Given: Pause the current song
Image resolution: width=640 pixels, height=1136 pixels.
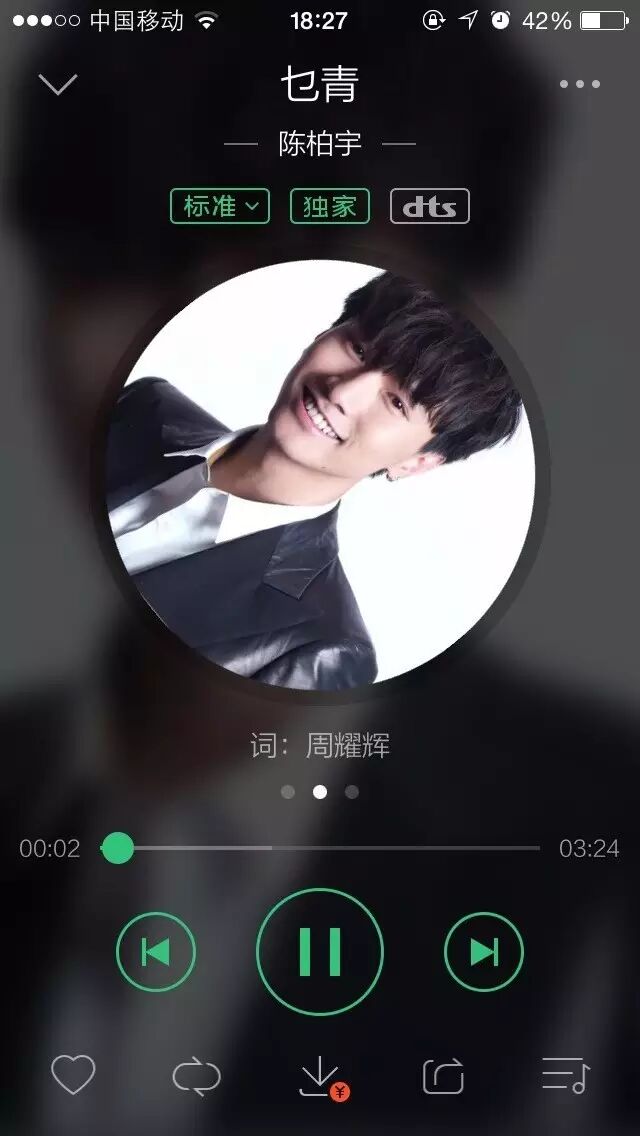Looking at the screenshot, I should click(320, 951).
